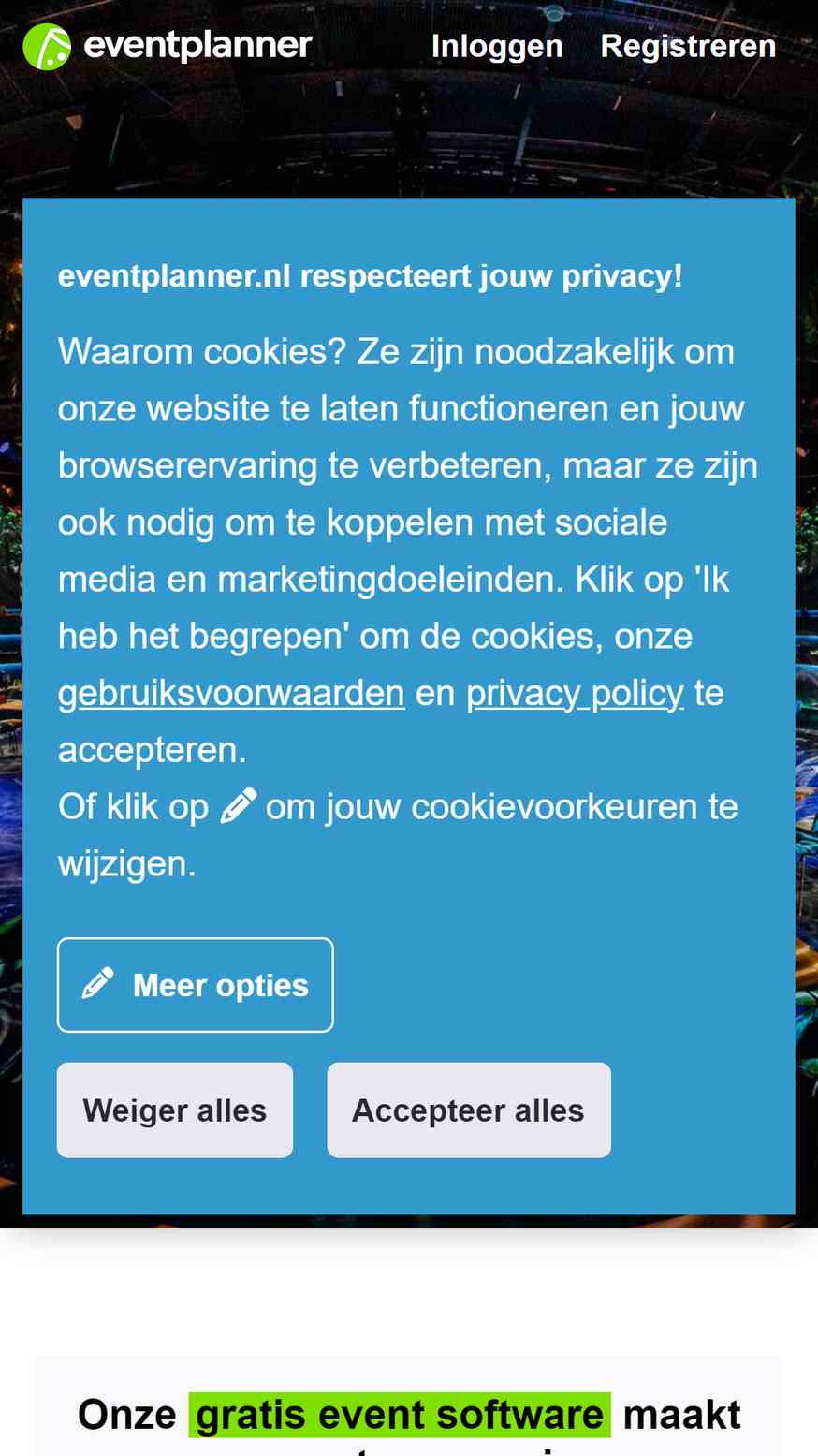The image size is (818, 1456).
Task: Open the gebruiksvoorwaarden link
Action: [x=231, y=693]
